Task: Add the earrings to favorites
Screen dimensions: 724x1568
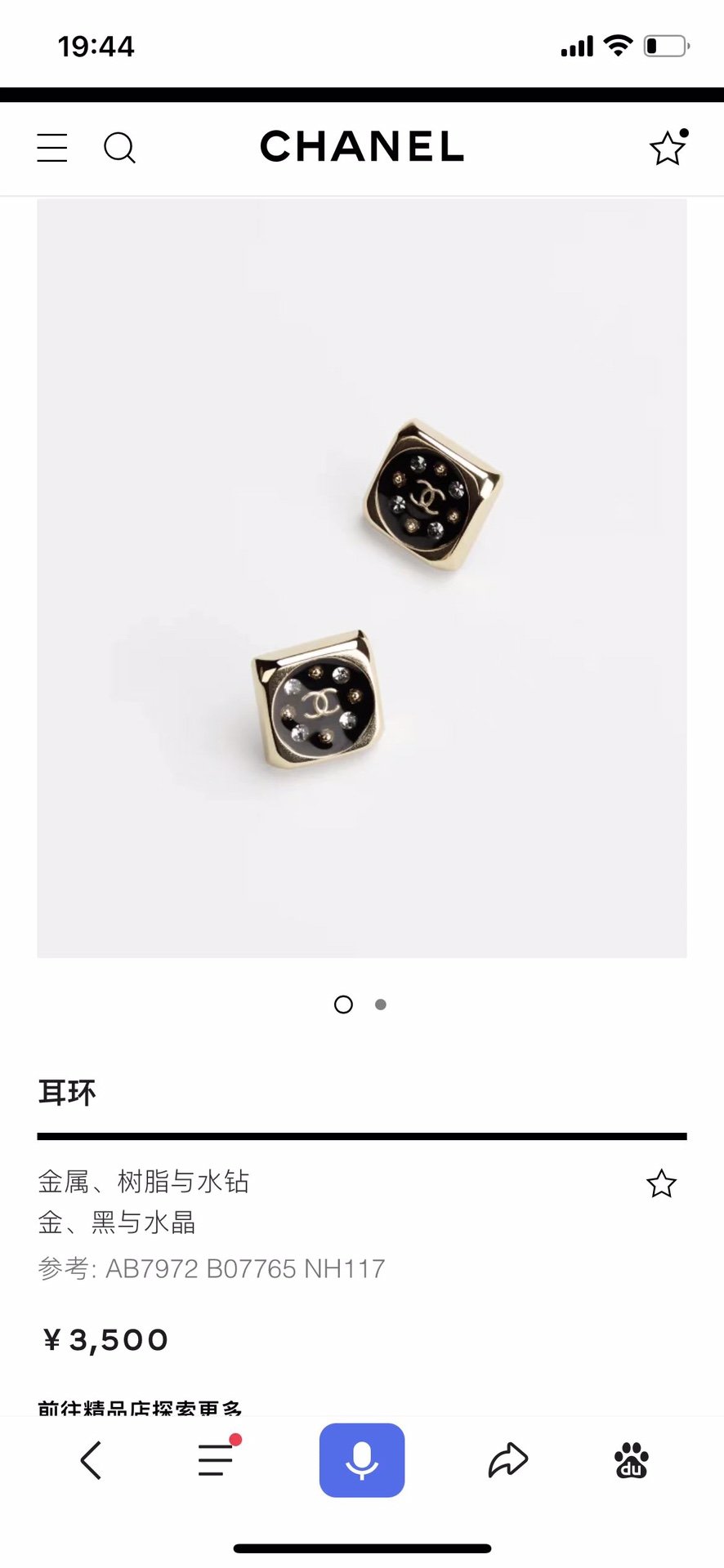Action: (x=661, y=1183)
